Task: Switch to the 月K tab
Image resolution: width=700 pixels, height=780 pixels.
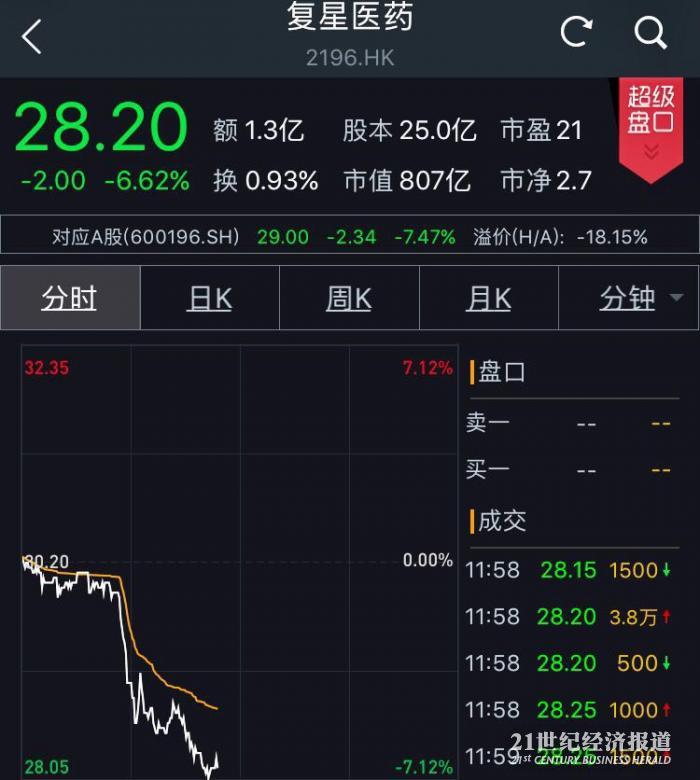Action: click(x=488, y=298)
